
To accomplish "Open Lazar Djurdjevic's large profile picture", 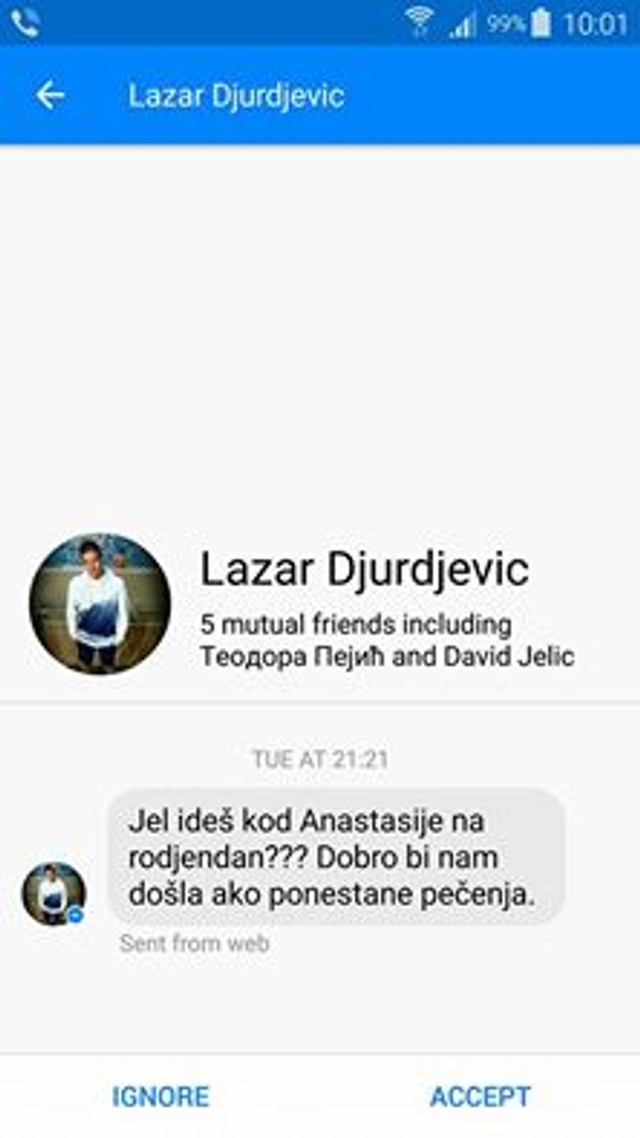I will click(100, 604).
